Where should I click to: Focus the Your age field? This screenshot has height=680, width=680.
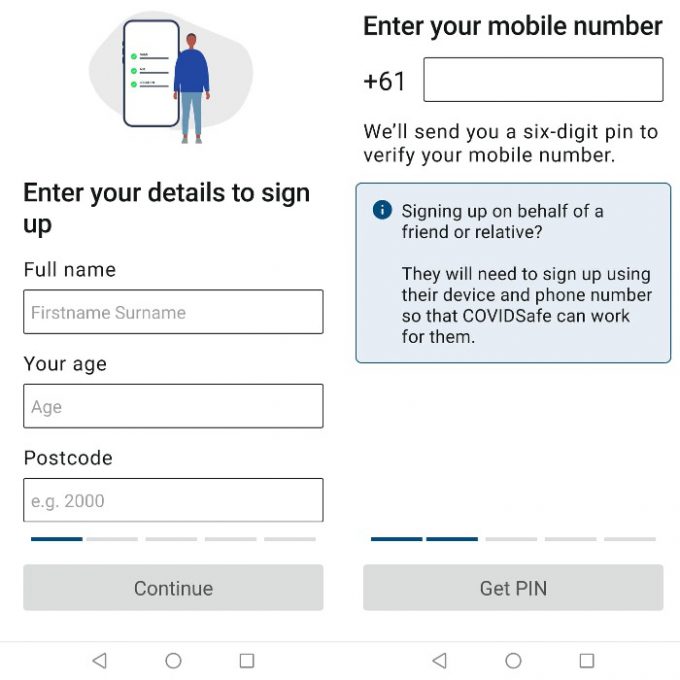coord(173,406)
